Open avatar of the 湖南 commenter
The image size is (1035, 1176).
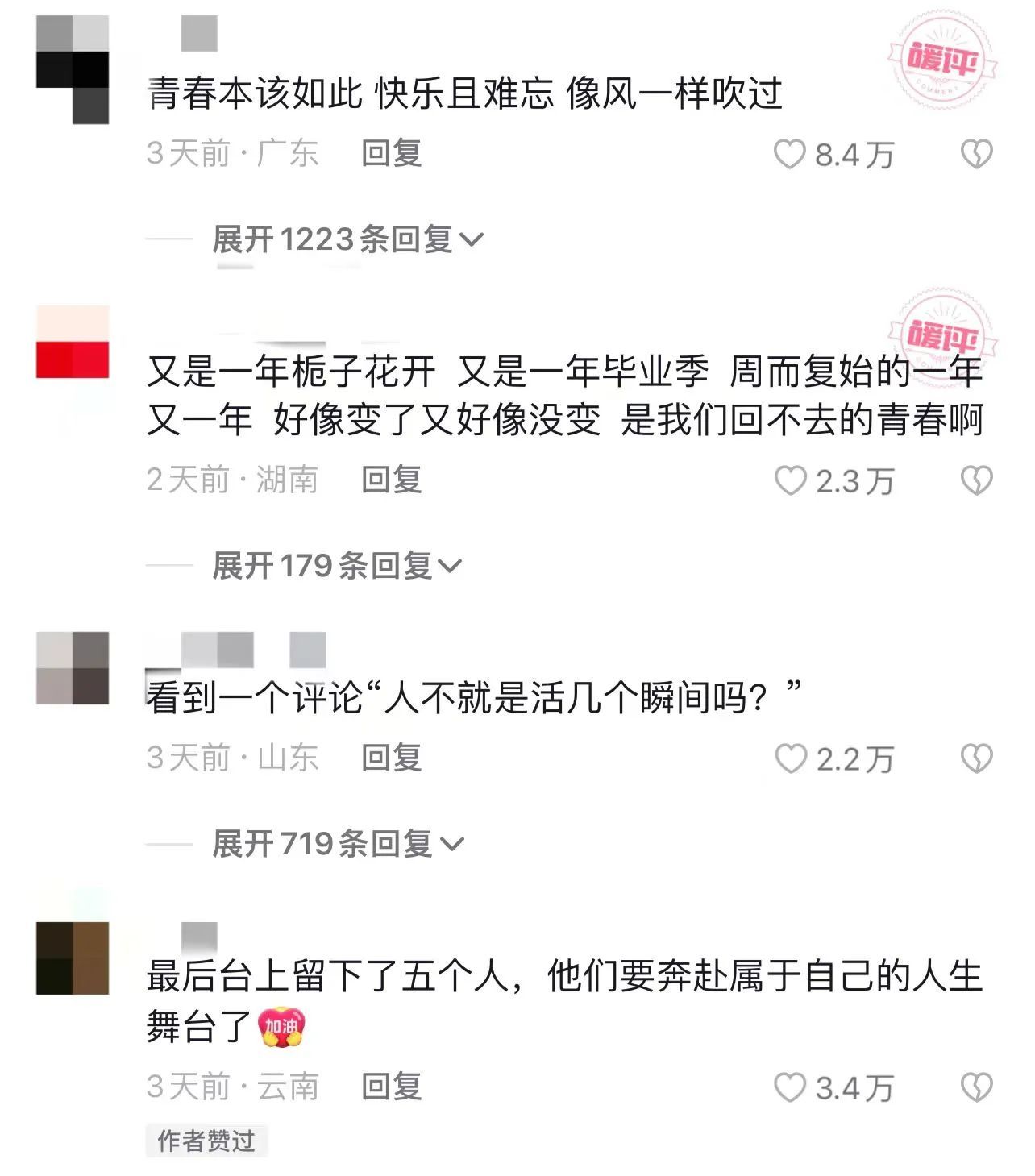click(73, 343)
